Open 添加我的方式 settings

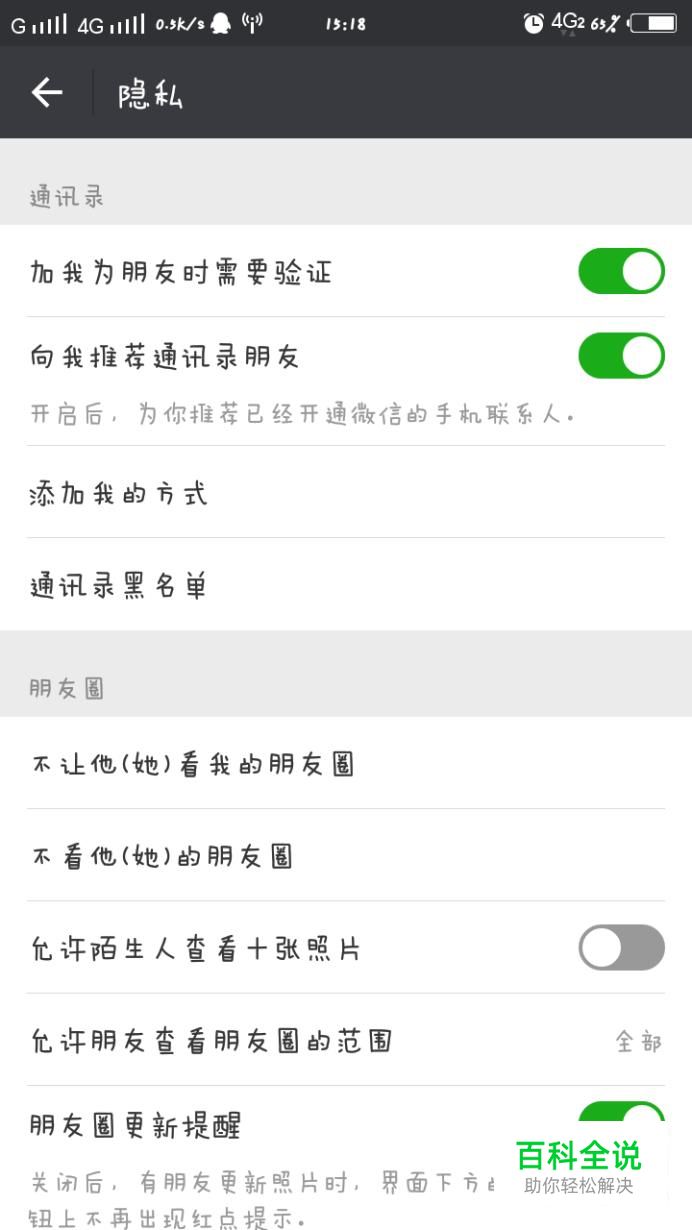[346, 493]
